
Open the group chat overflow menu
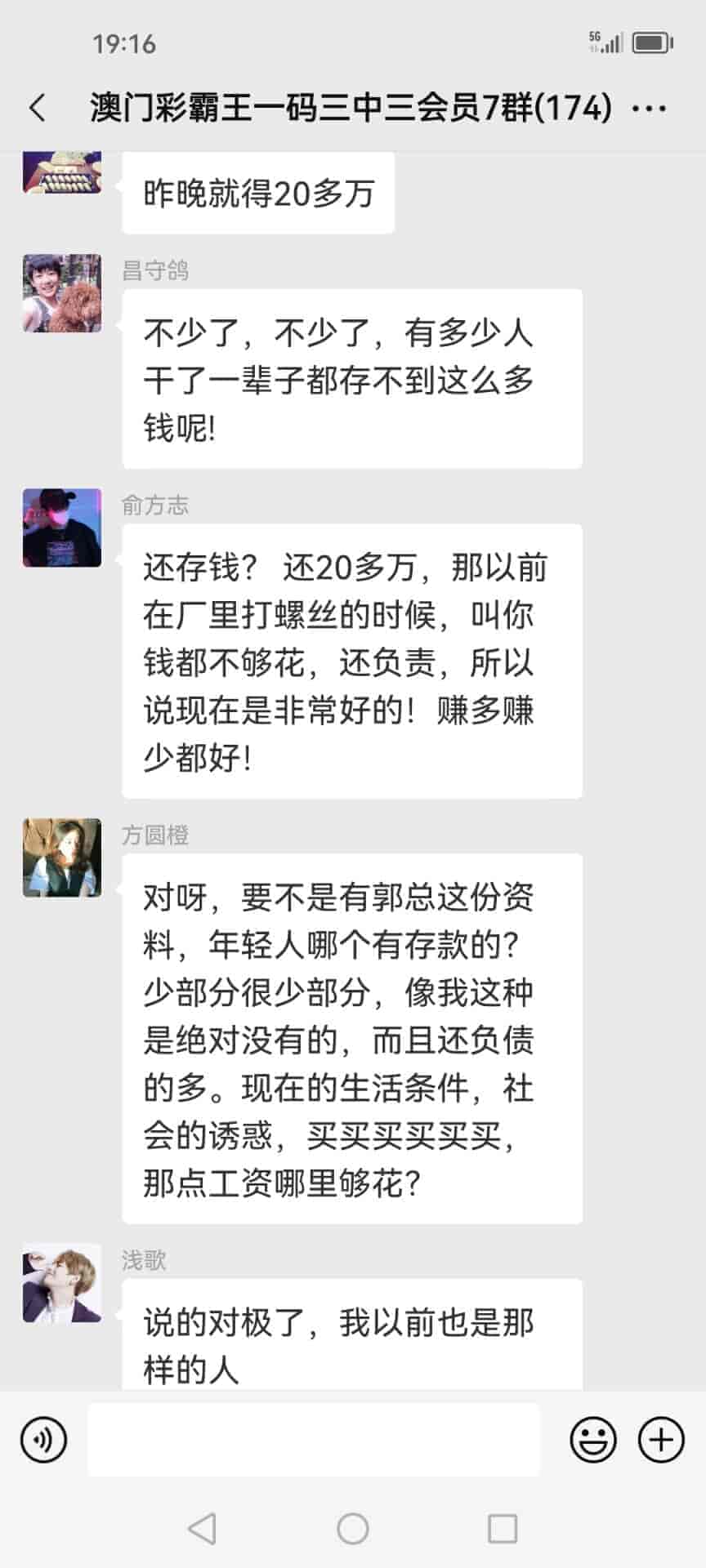650,108
